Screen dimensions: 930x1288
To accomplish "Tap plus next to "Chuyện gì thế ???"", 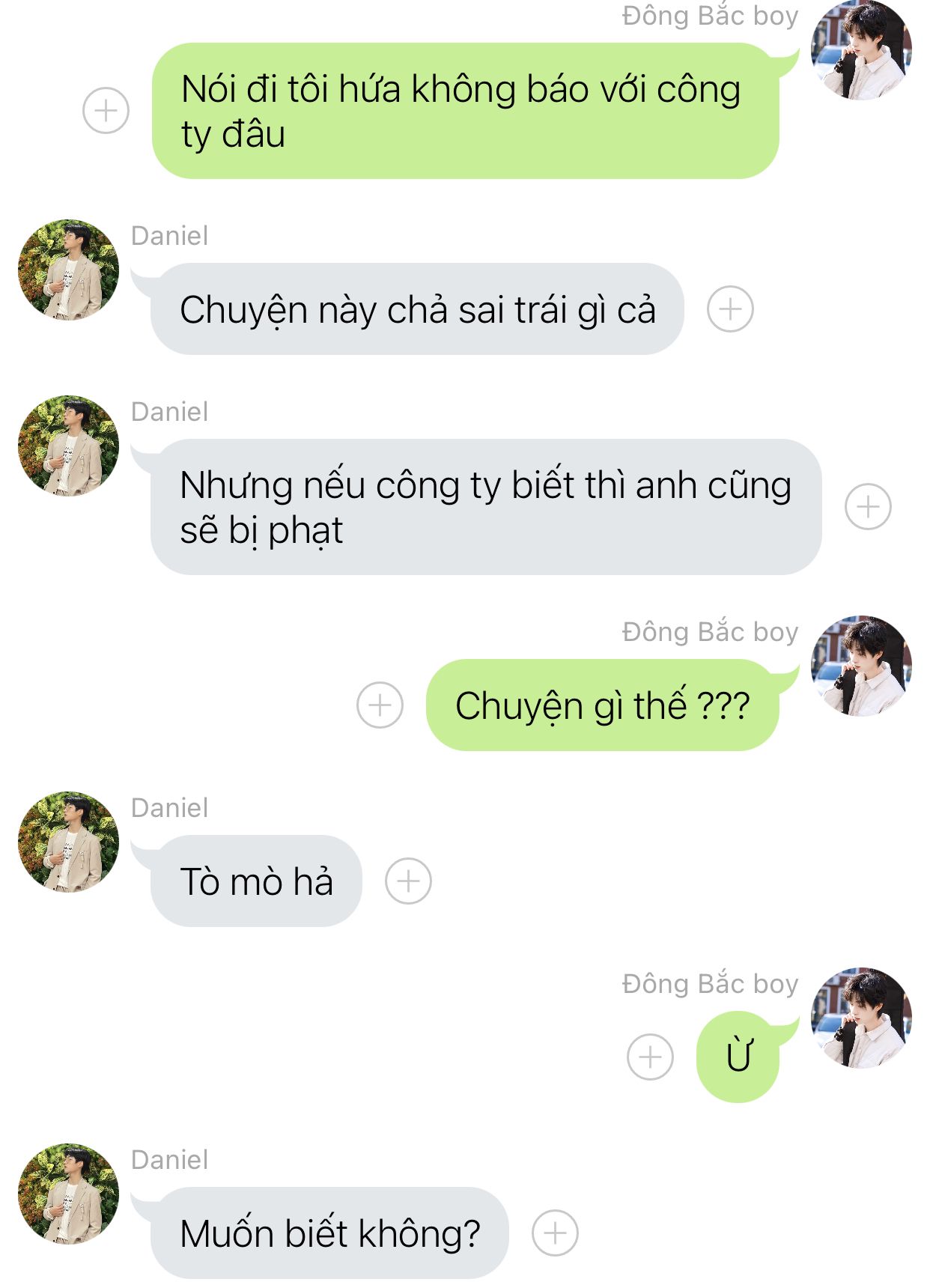I will (x=380, y=705).
